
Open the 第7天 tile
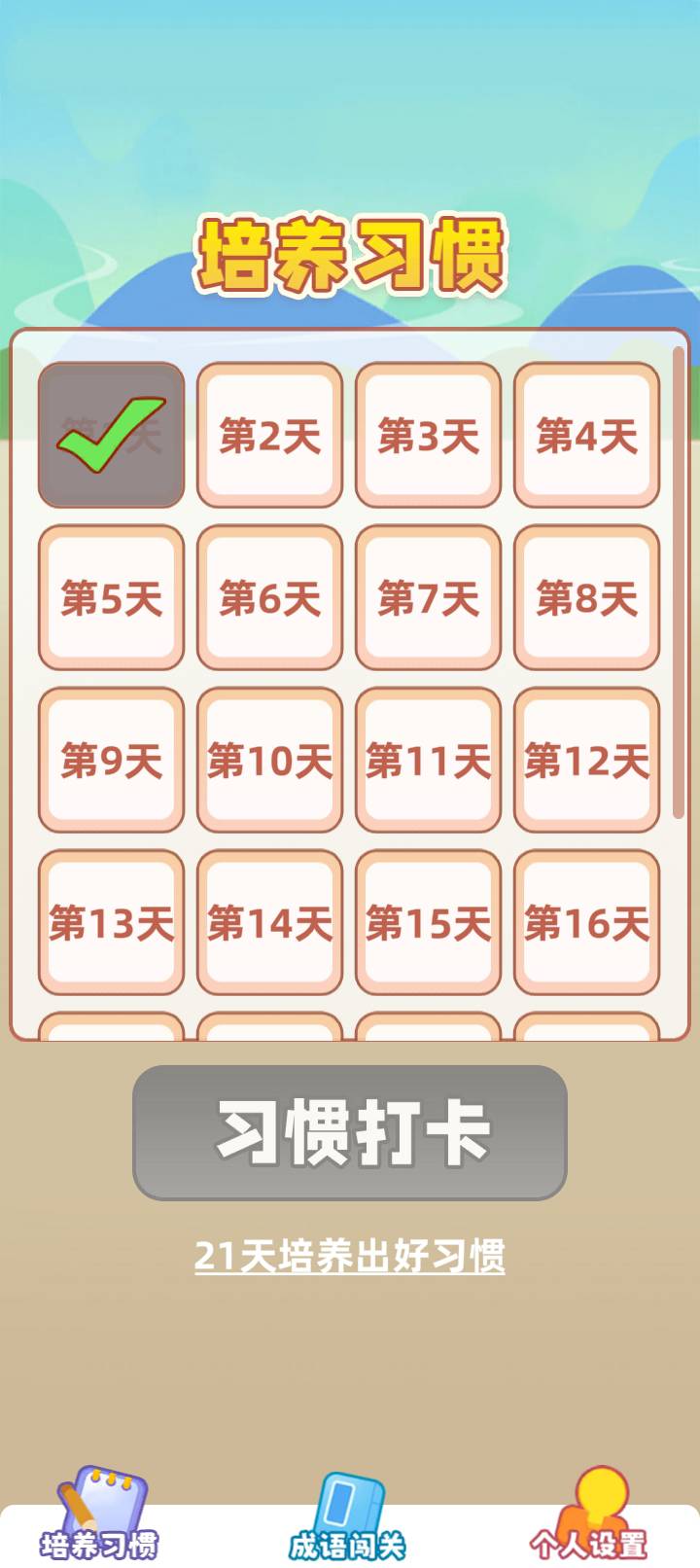pos(428,597)
